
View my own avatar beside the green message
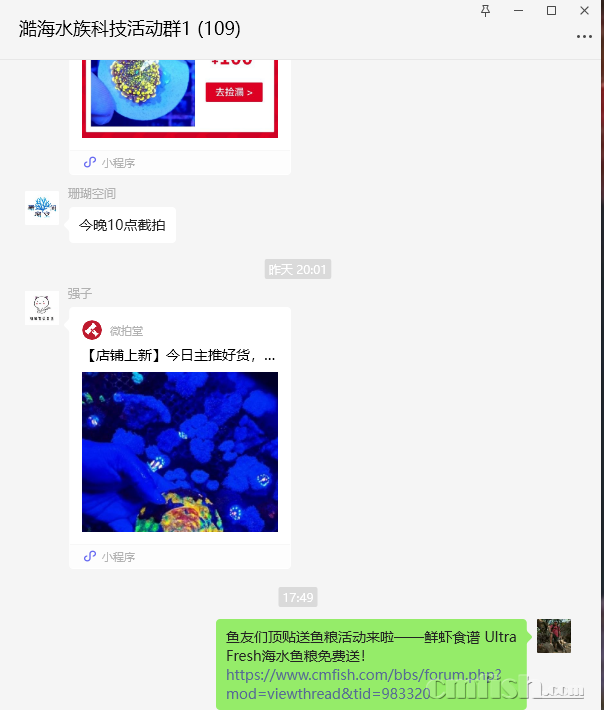coord(554,636)
